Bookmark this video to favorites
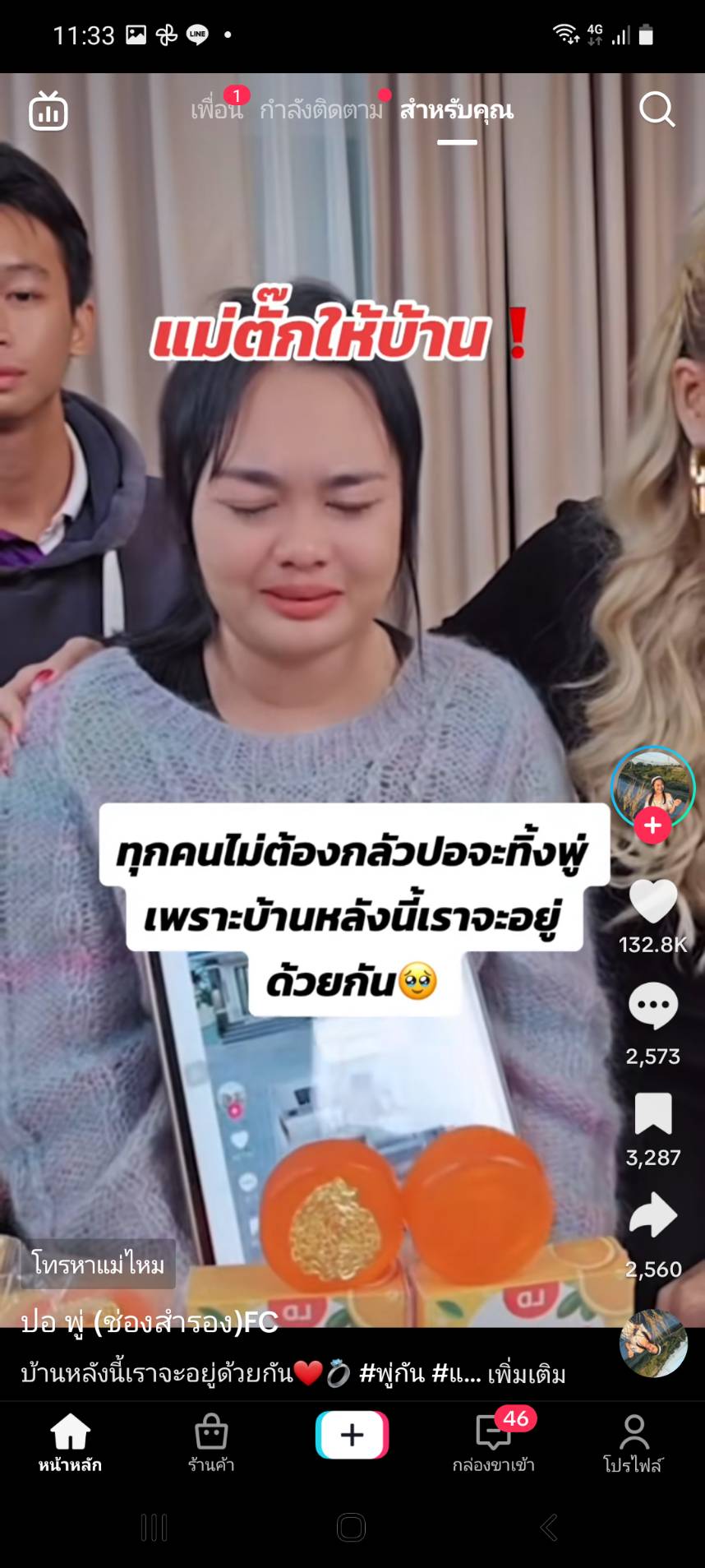The height and width of the screenshot is (1568, 705). 652,1115
